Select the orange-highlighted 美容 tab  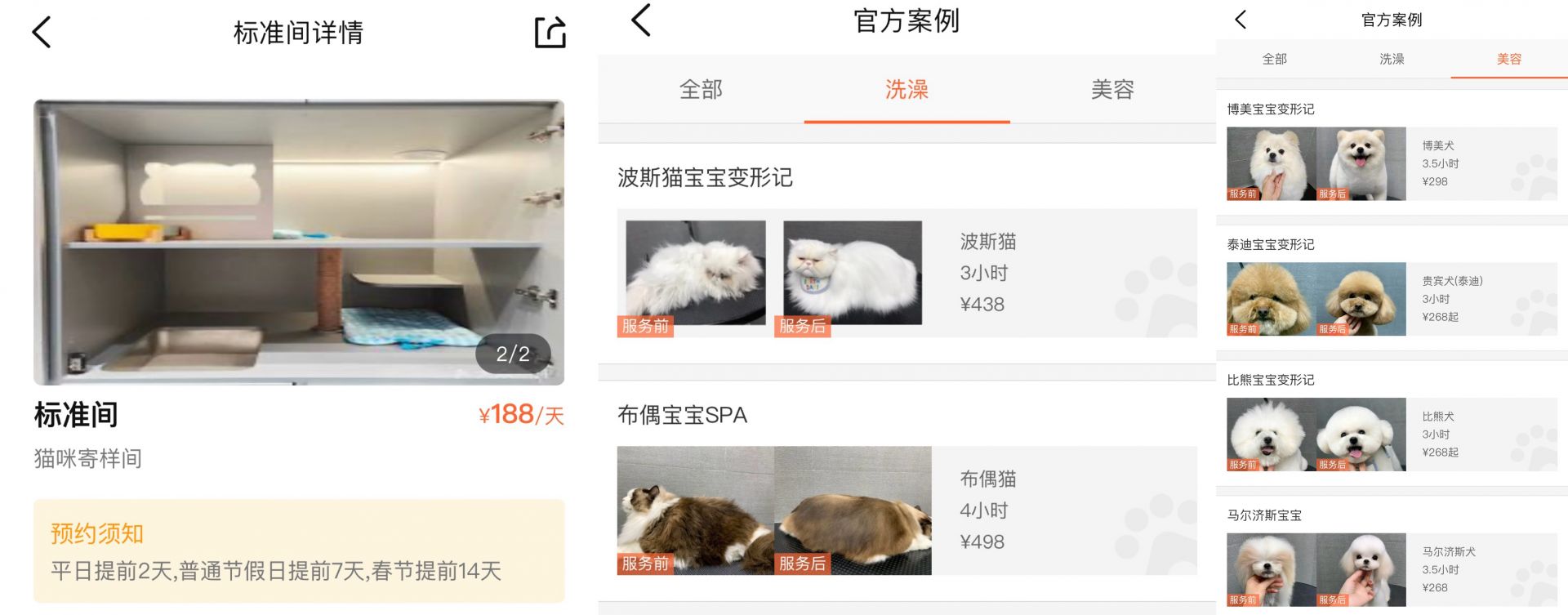click(1508, 59)
